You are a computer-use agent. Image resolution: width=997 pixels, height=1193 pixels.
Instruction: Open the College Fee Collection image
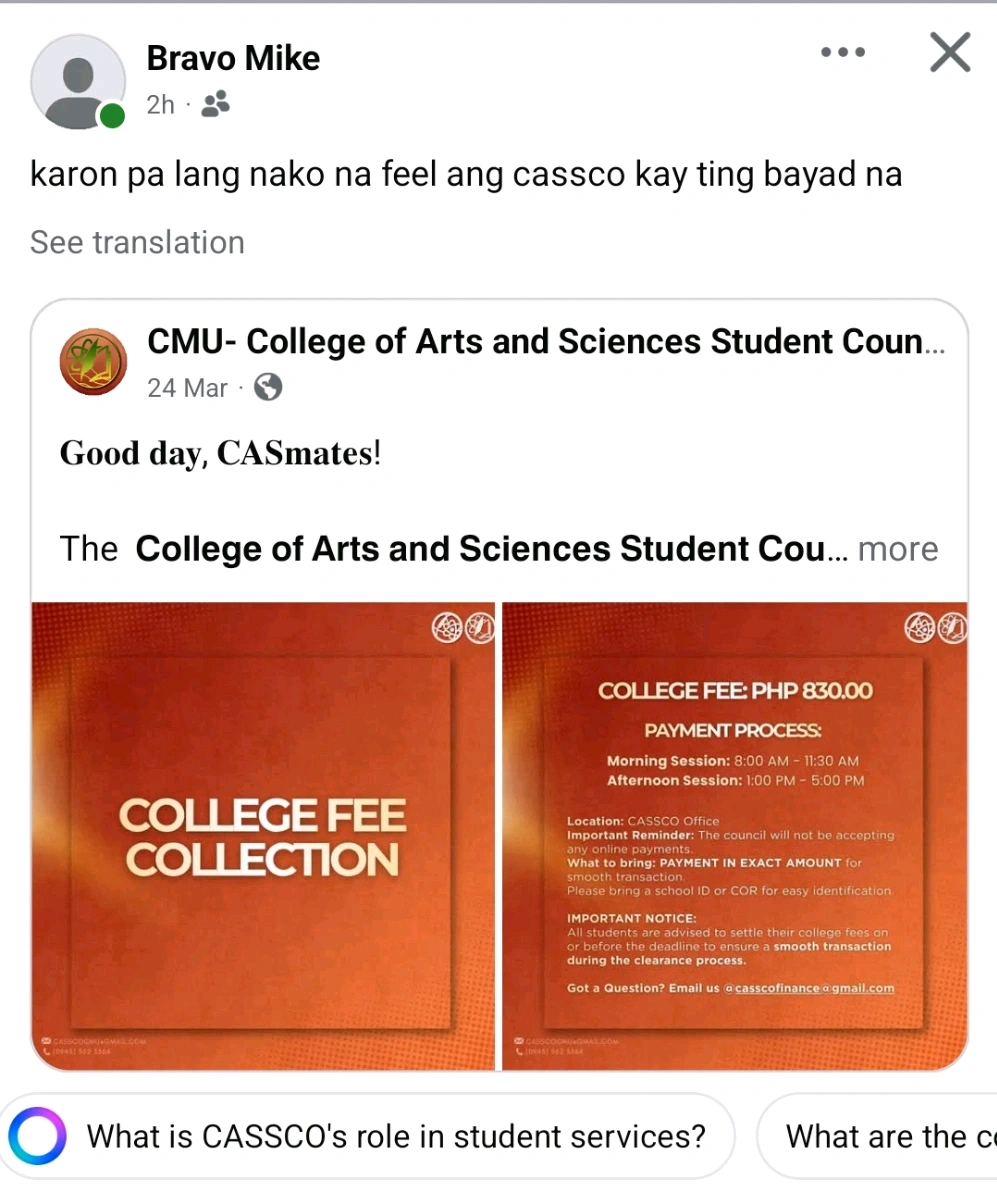[x=263, y=836]
